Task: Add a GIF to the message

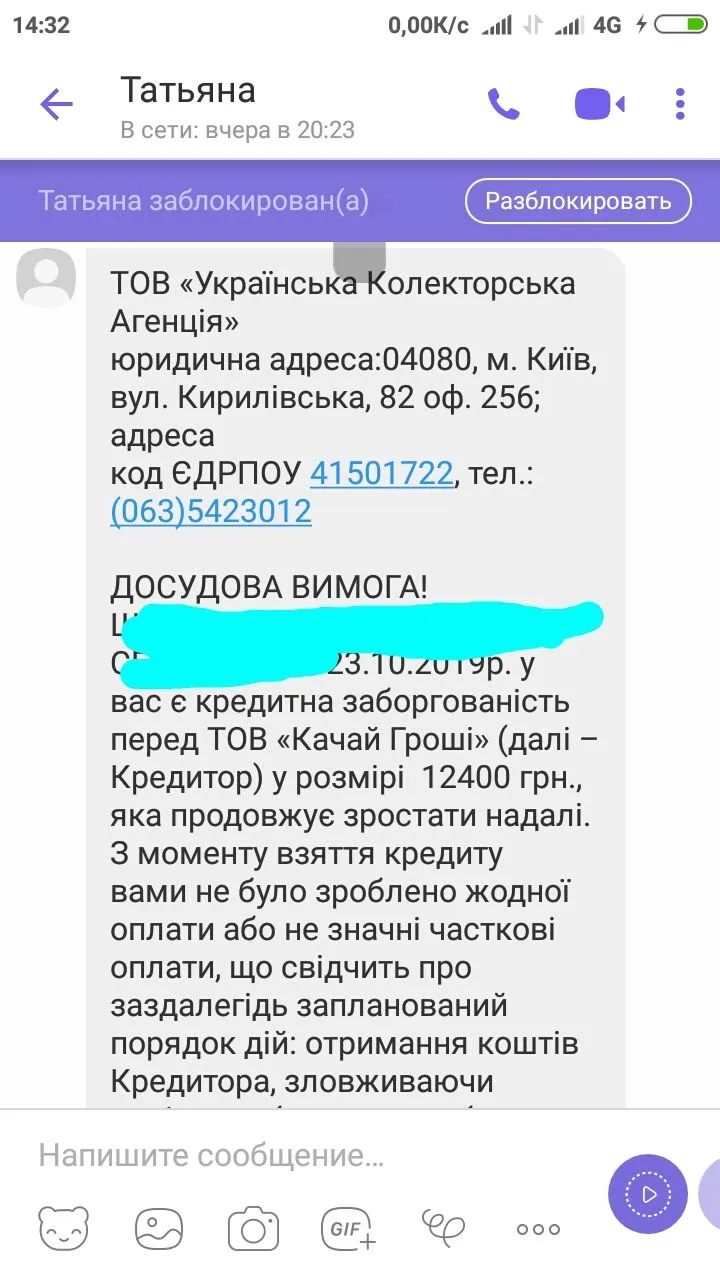Action: coord(348,1229)
